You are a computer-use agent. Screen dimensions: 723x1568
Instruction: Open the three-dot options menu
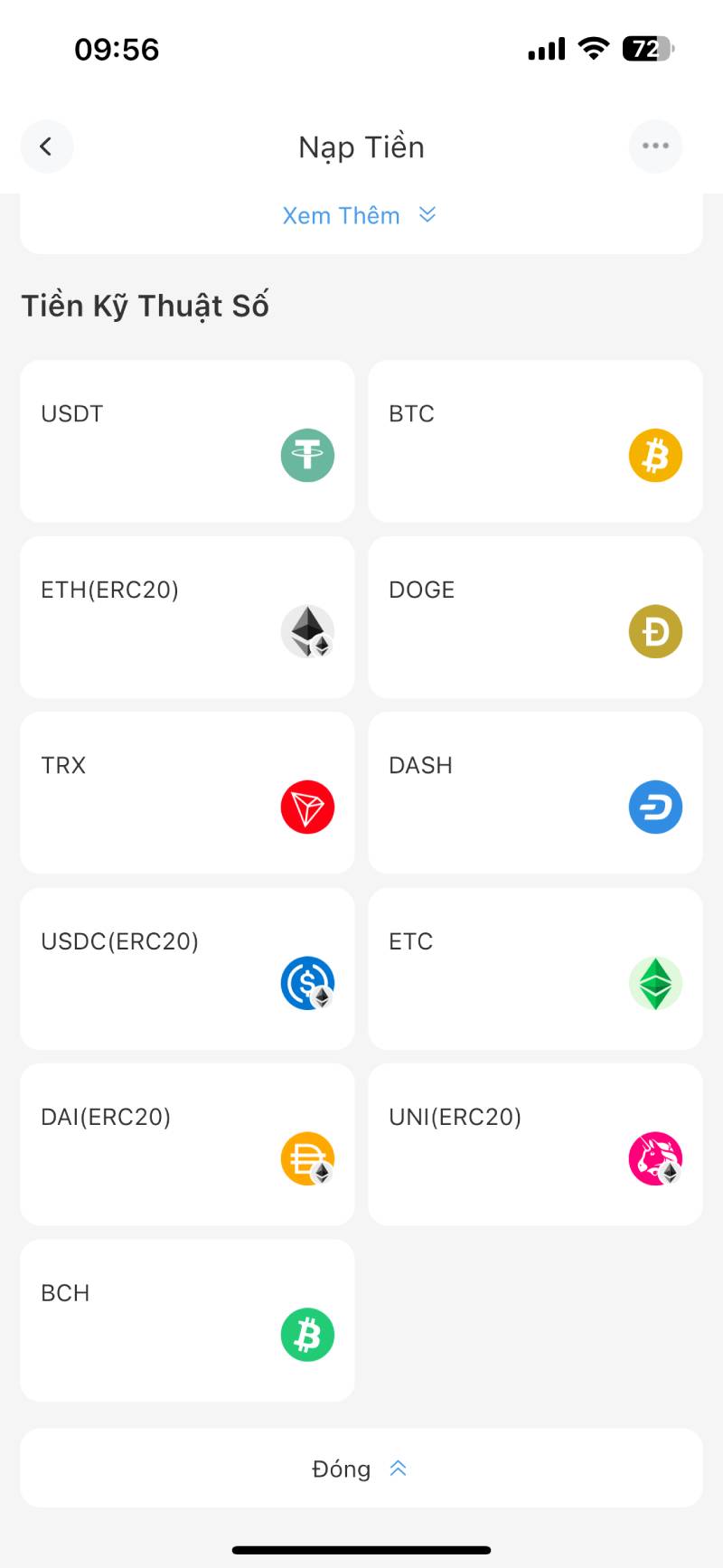point(655,146)
